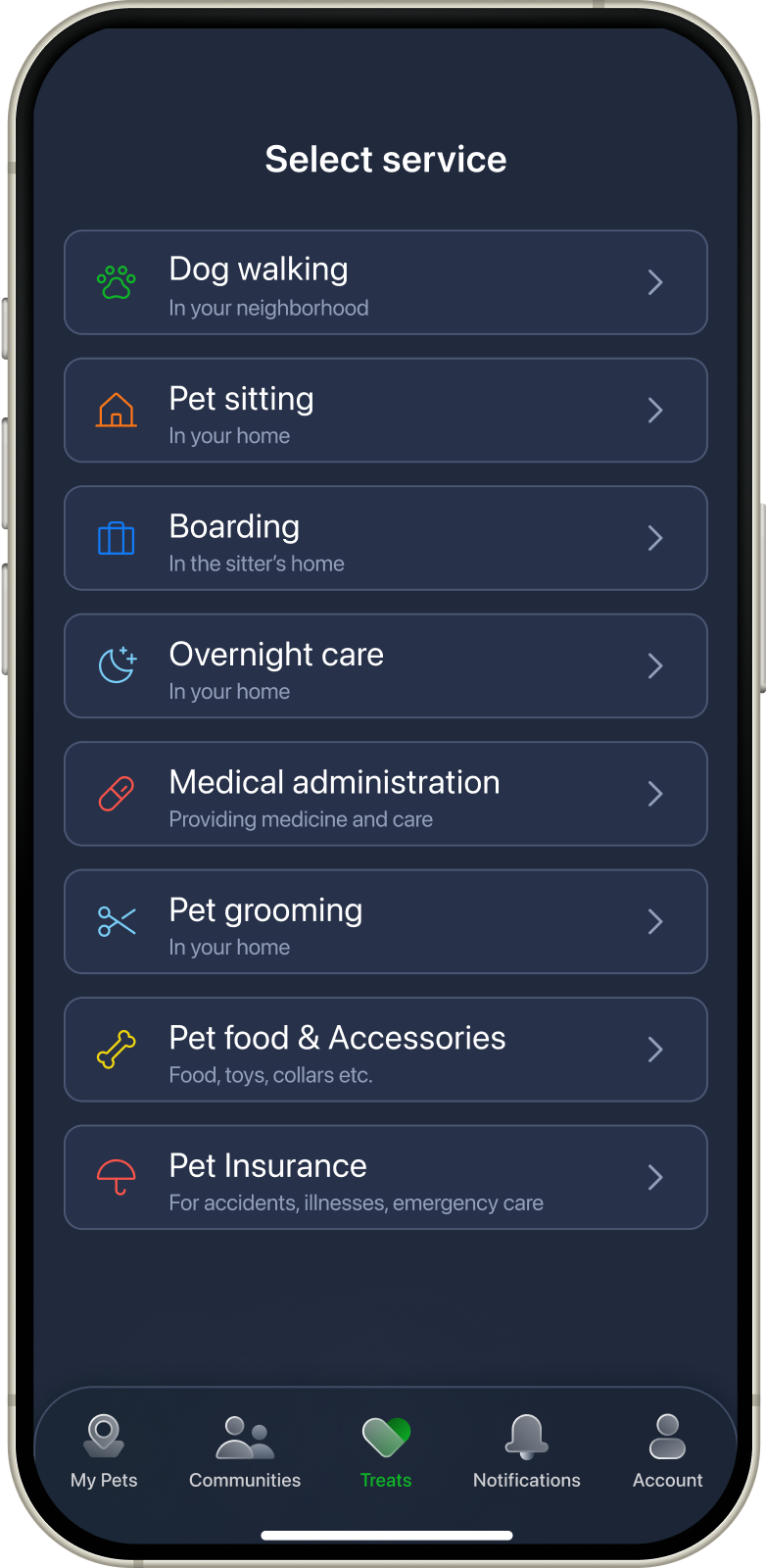The height and width of the screenshot is (1568, 766).
Task: Switch to the My Pets tab
Action: (x=104, y=1451)
